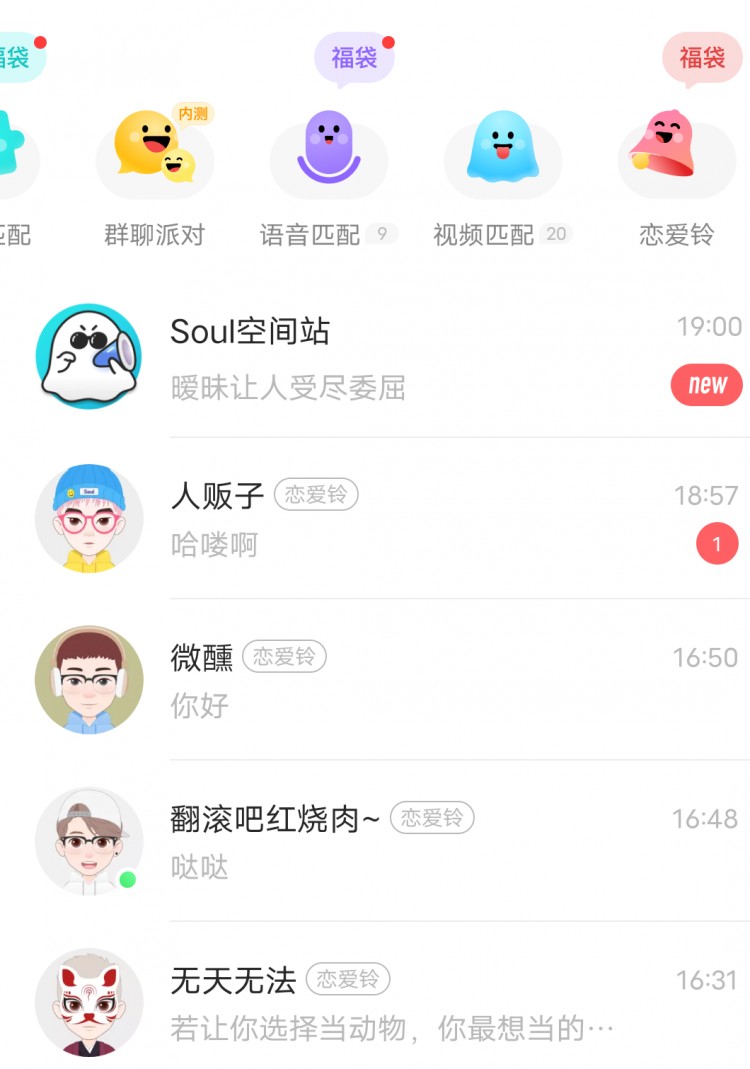Screen dimensions: 750x1069
Task: Expand the 恋爱铃 tag next to 人贩子
Action: pyautogui.click(x=315, y=496)
